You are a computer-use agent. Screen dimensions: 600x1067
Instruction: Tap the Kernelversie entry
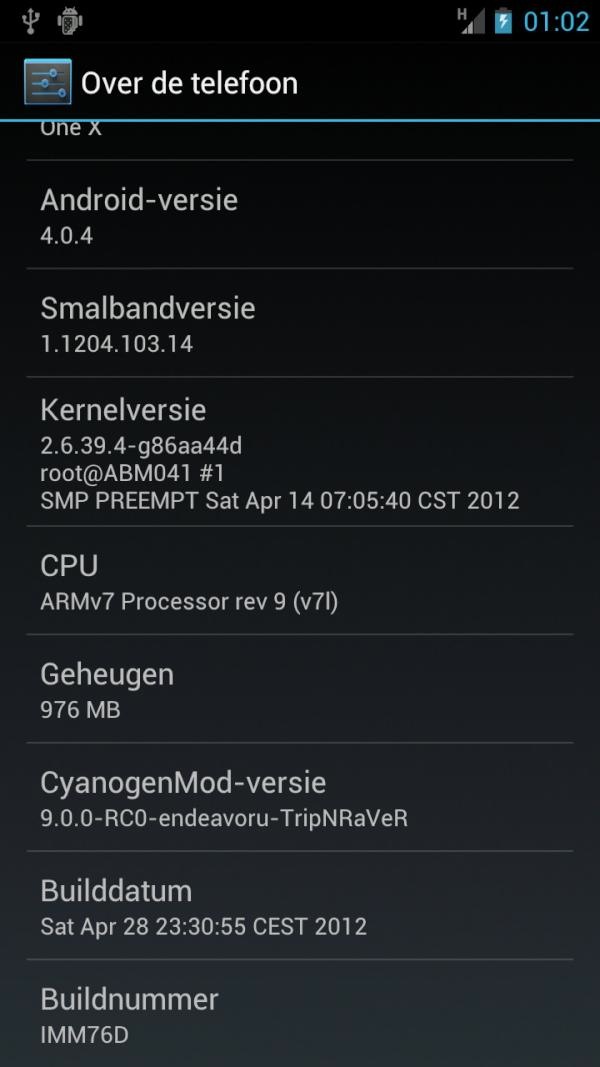pos(300,452)
